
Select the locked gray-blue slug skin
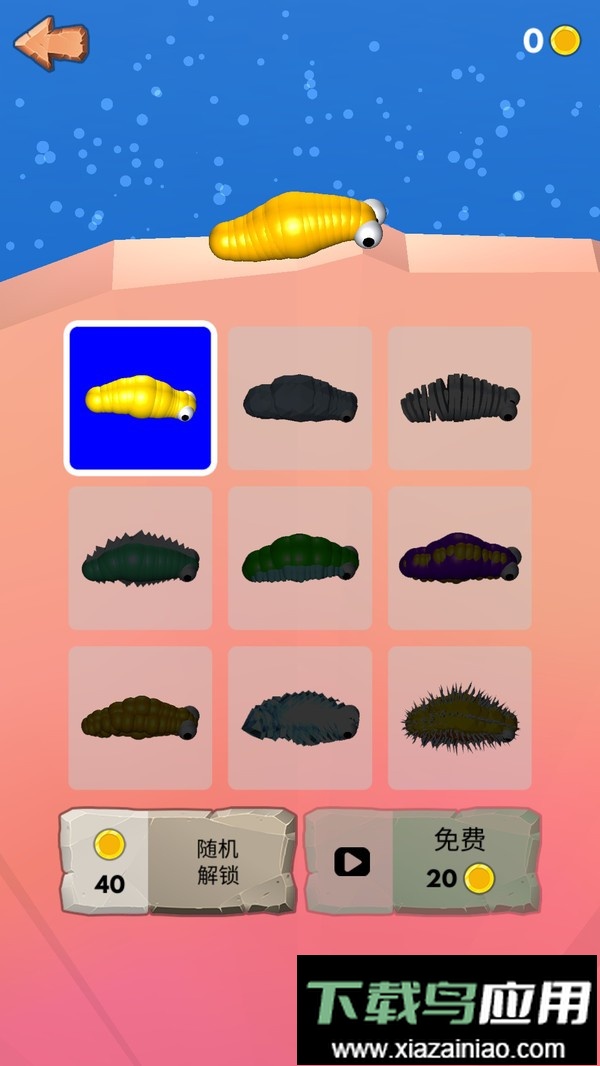(x=300, y=718)
